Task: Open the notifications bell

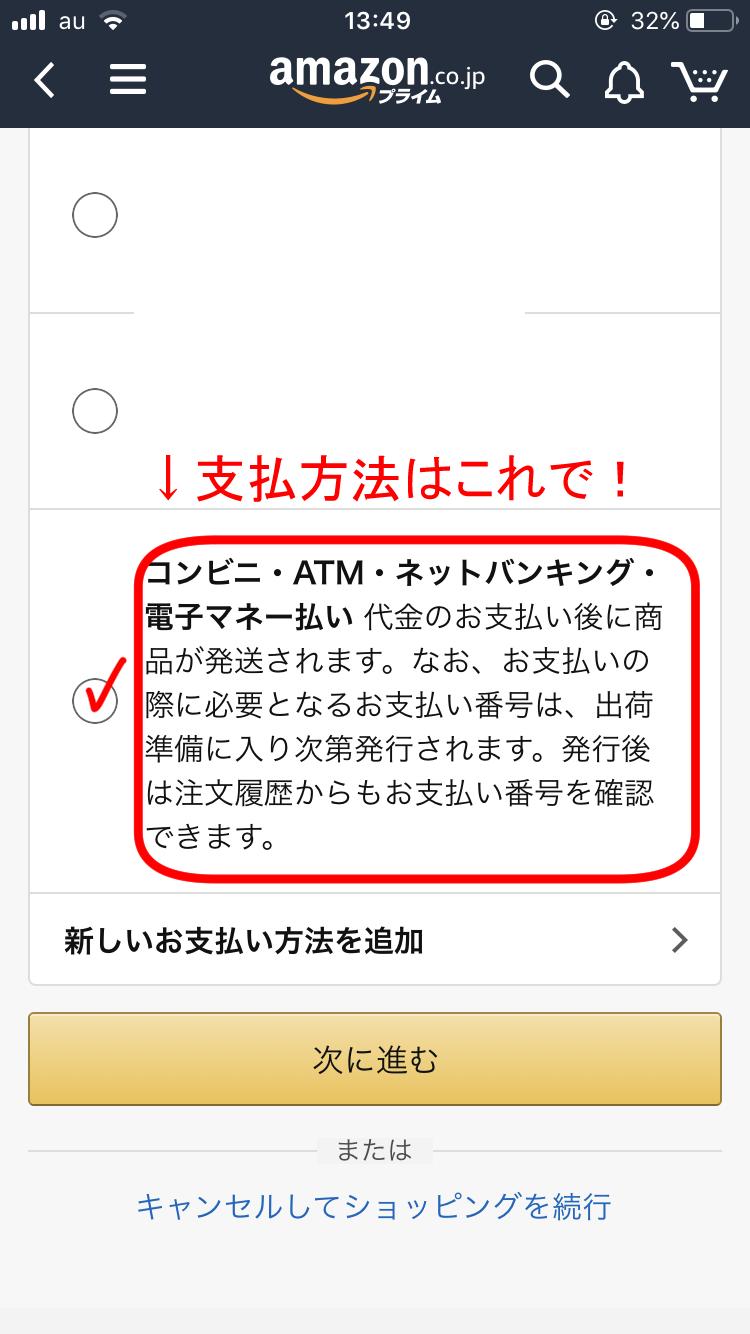Action: pyautogui.click(x=624, y=81)
